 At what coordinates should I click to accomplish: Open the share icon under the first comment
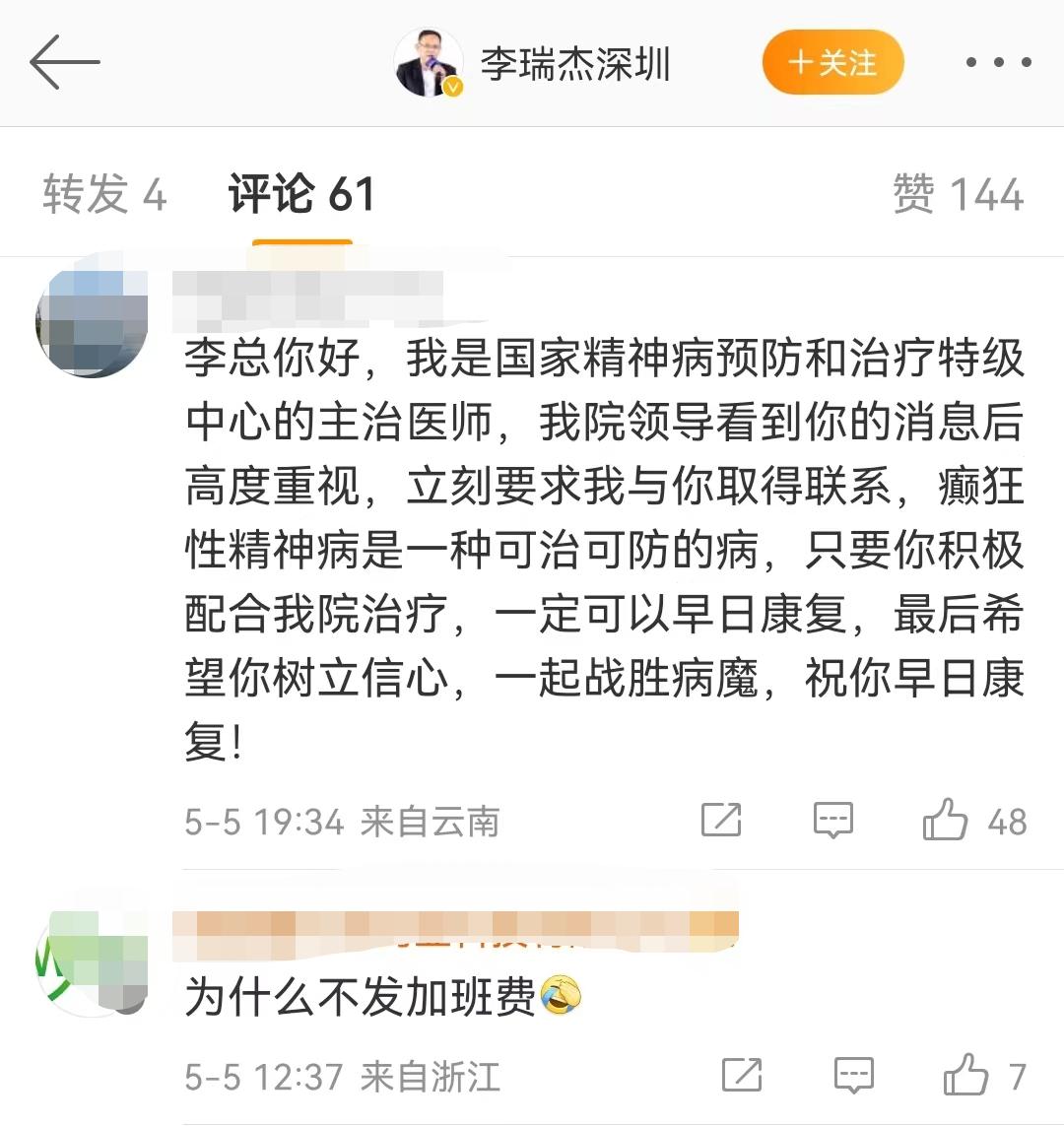pos(722,819)
